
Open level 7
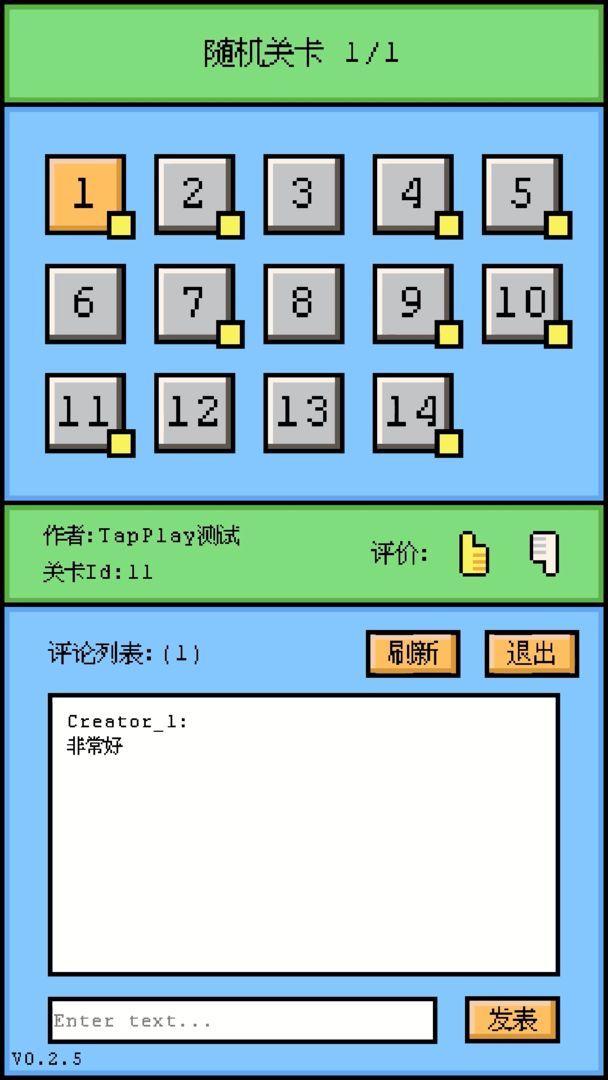click(194, 303)
